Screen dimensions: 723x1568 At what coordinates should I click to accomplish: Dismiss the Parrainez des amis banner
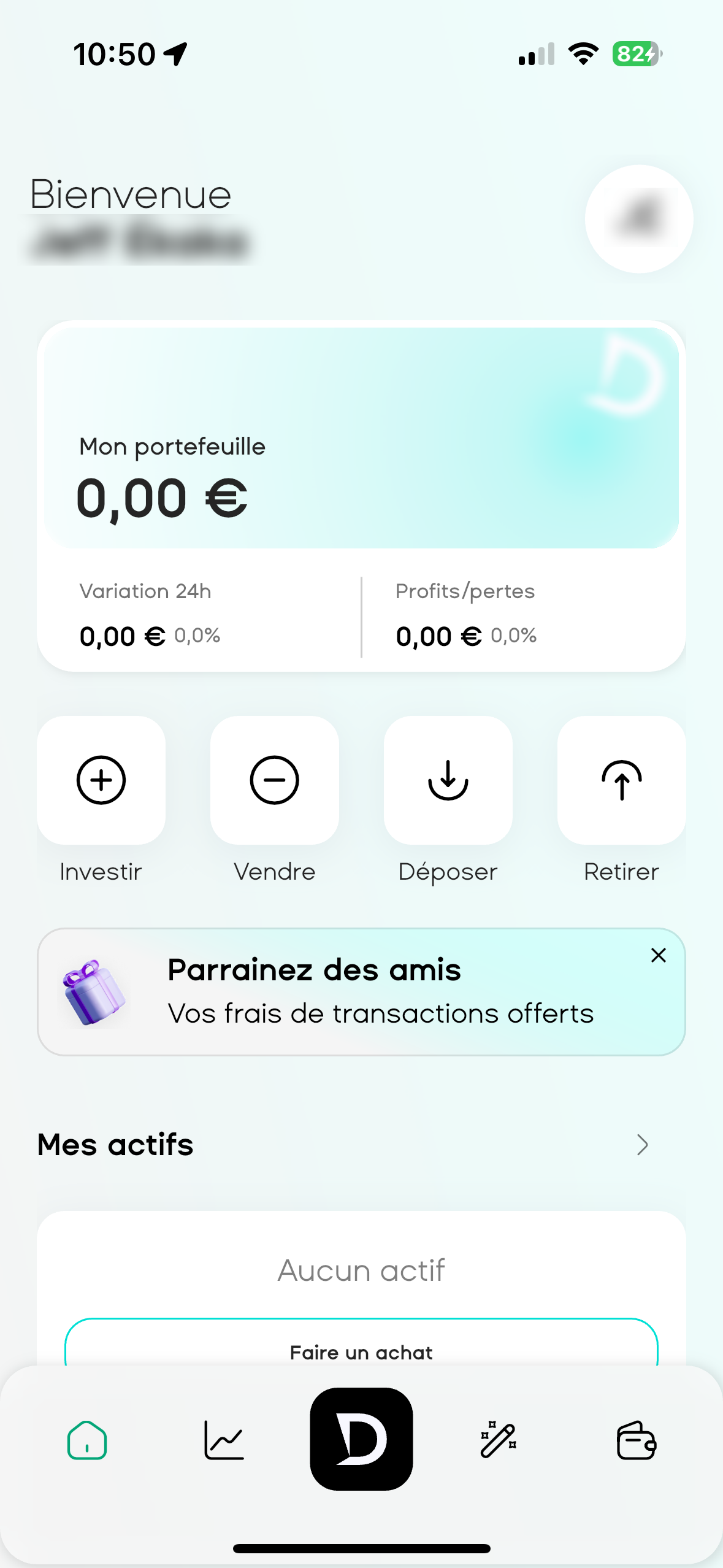pos(658,955)
